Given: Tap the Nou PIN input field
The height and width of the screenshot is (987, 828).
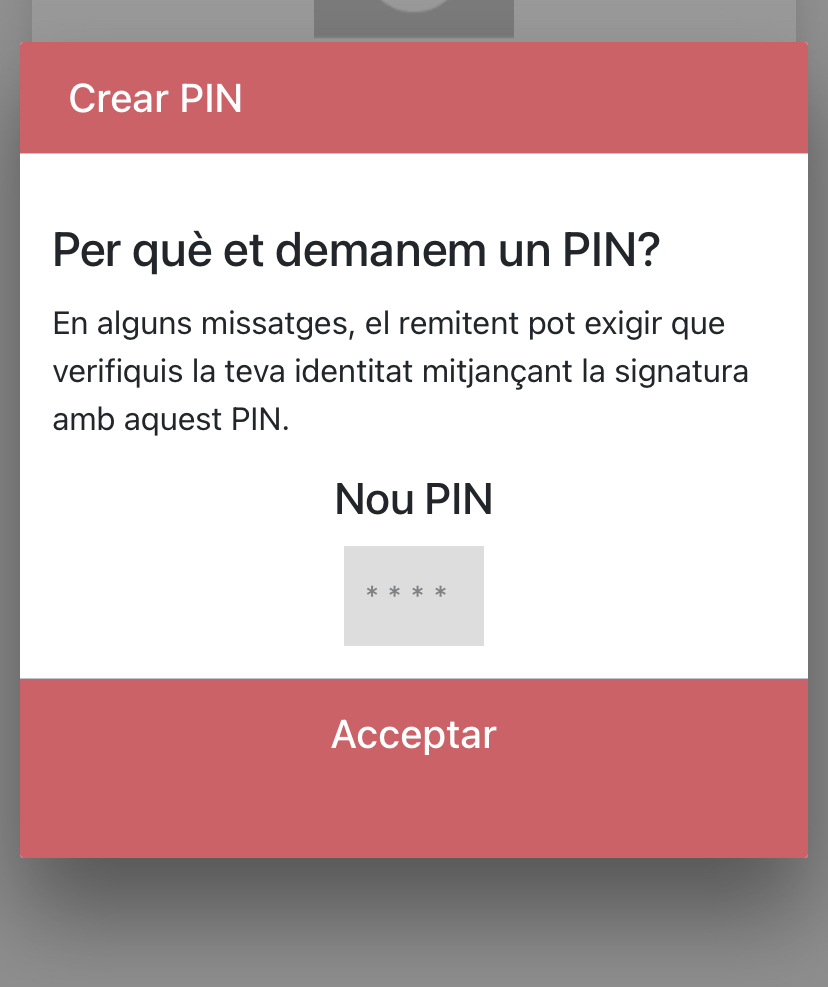Looking at the screenshot, I should coord(413,595).
